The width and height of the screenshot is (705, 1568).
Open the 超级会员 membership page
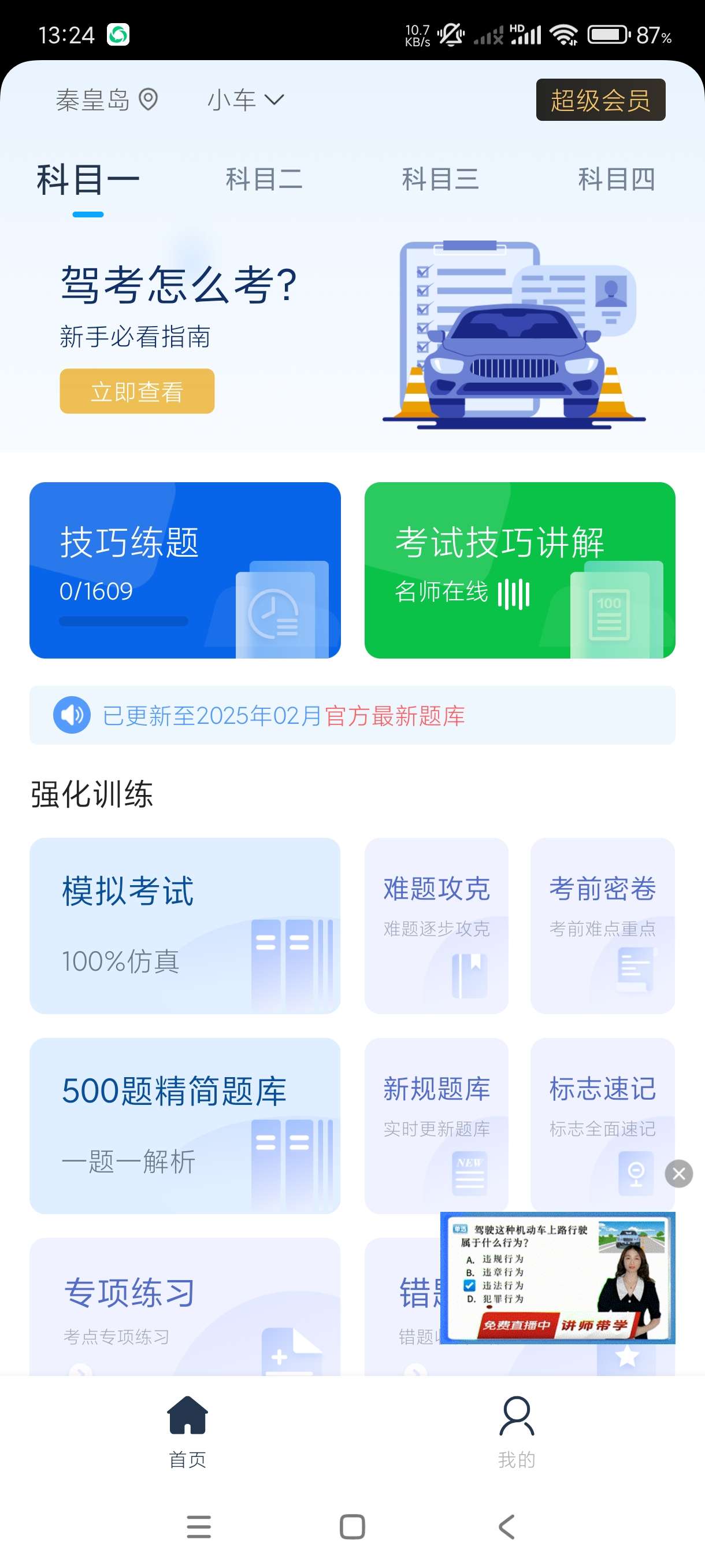pyautogui.click(x=600, y=100)
